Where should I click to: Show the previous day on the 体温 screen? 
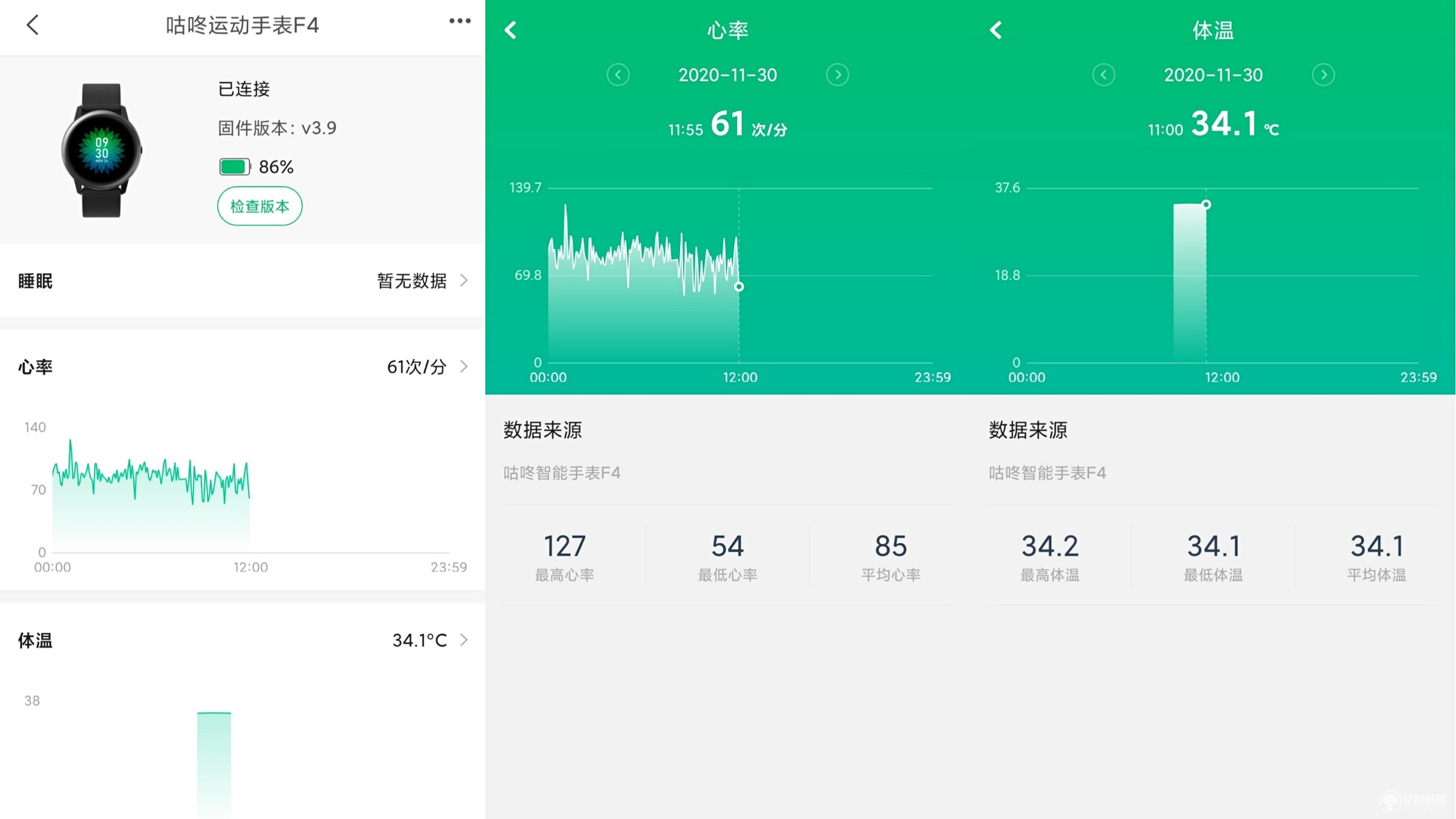tap(1104, 75)
